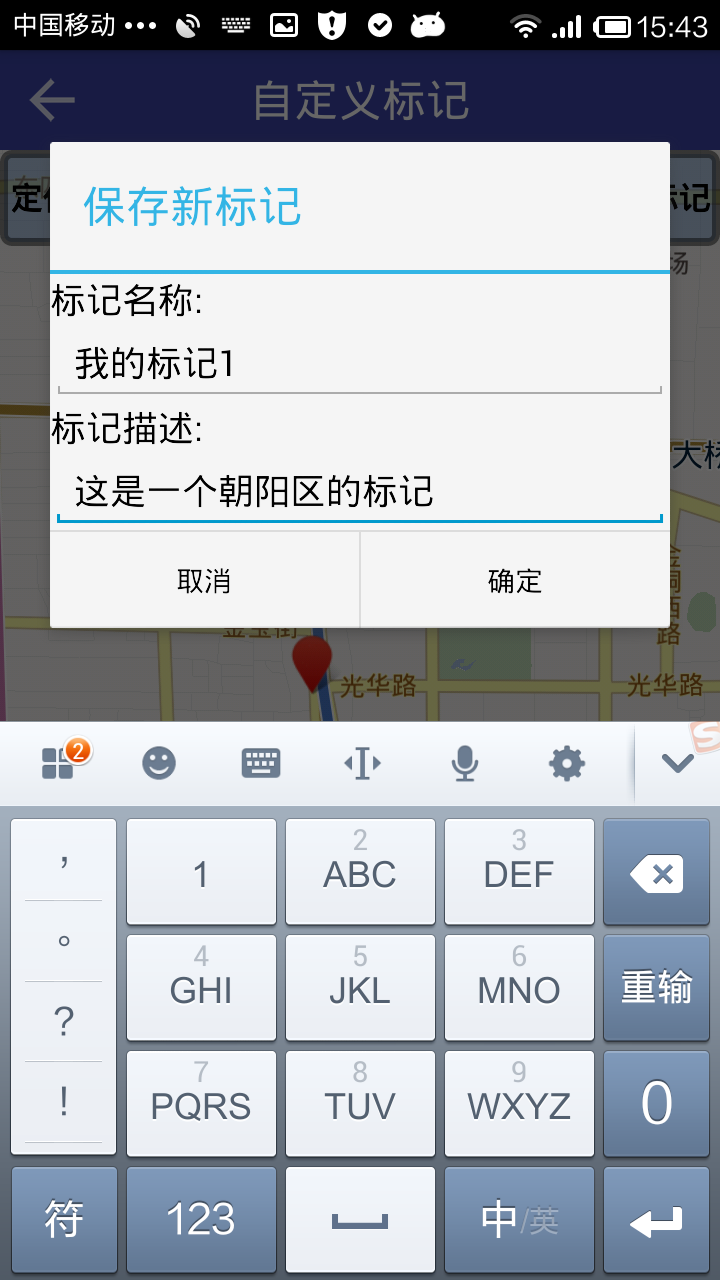Tap 取消 to cancel the dialog

204,581
